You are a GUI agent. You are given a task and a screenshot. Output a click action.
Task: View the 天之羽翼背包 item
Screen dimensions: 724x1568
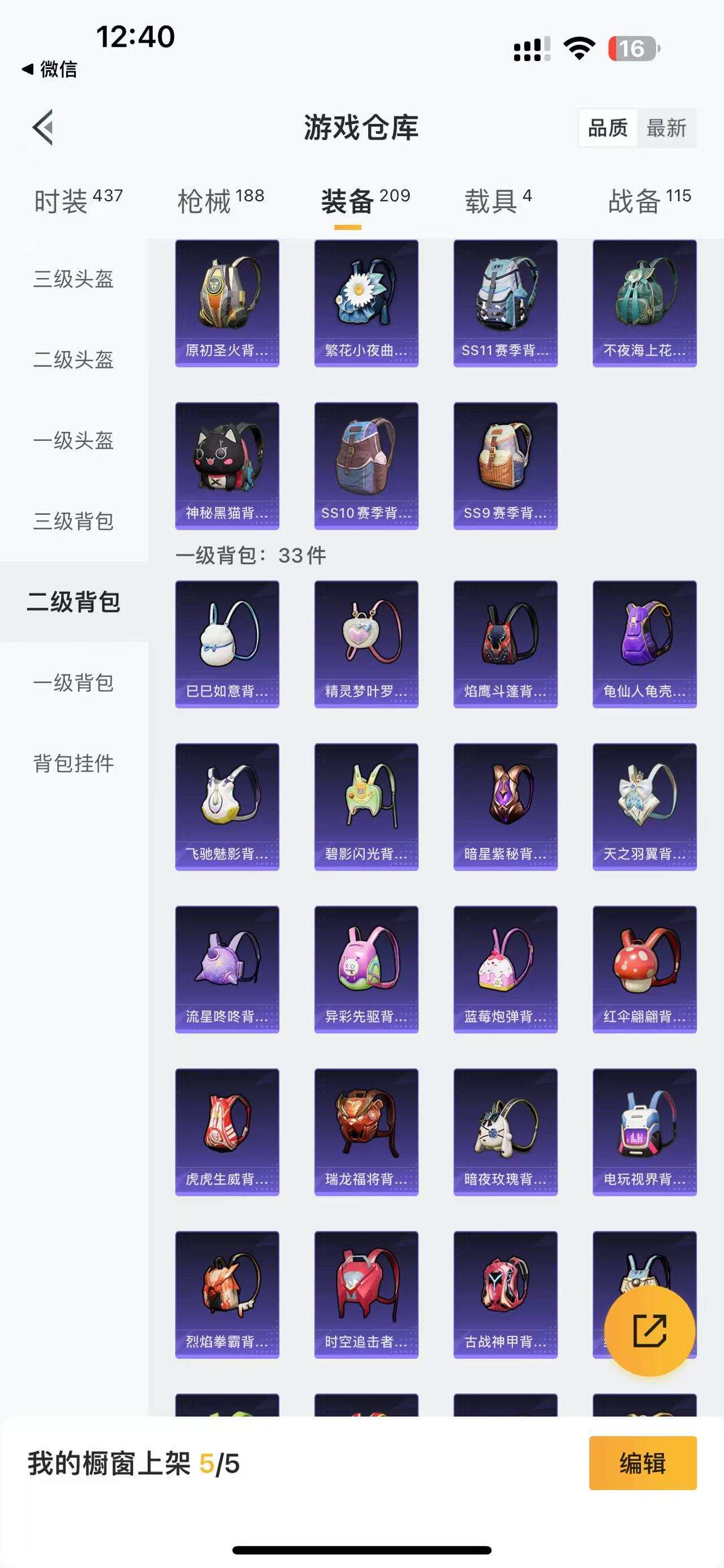pyautogui.click(x=644, y=805)
